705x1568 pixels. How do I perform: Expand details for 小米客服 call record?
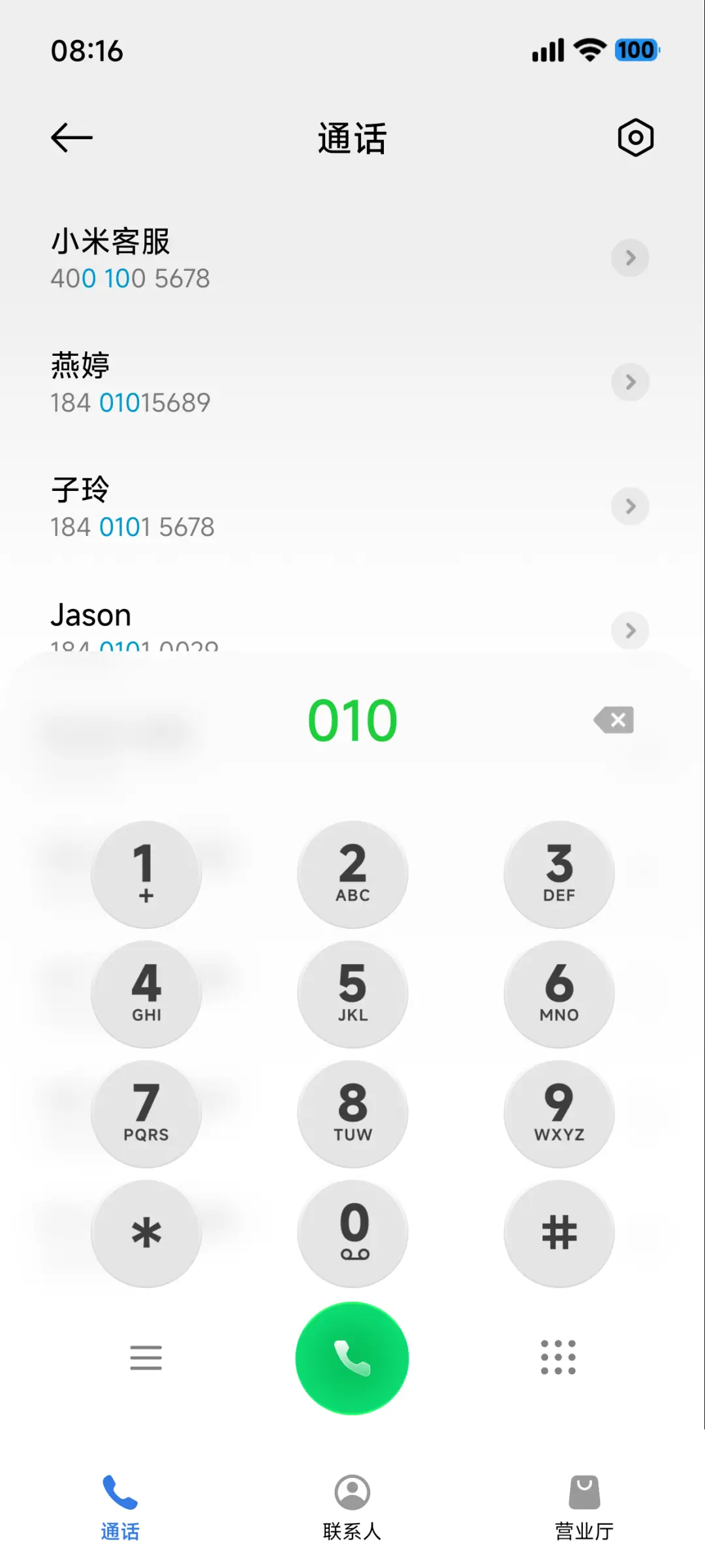click(629, 257)
